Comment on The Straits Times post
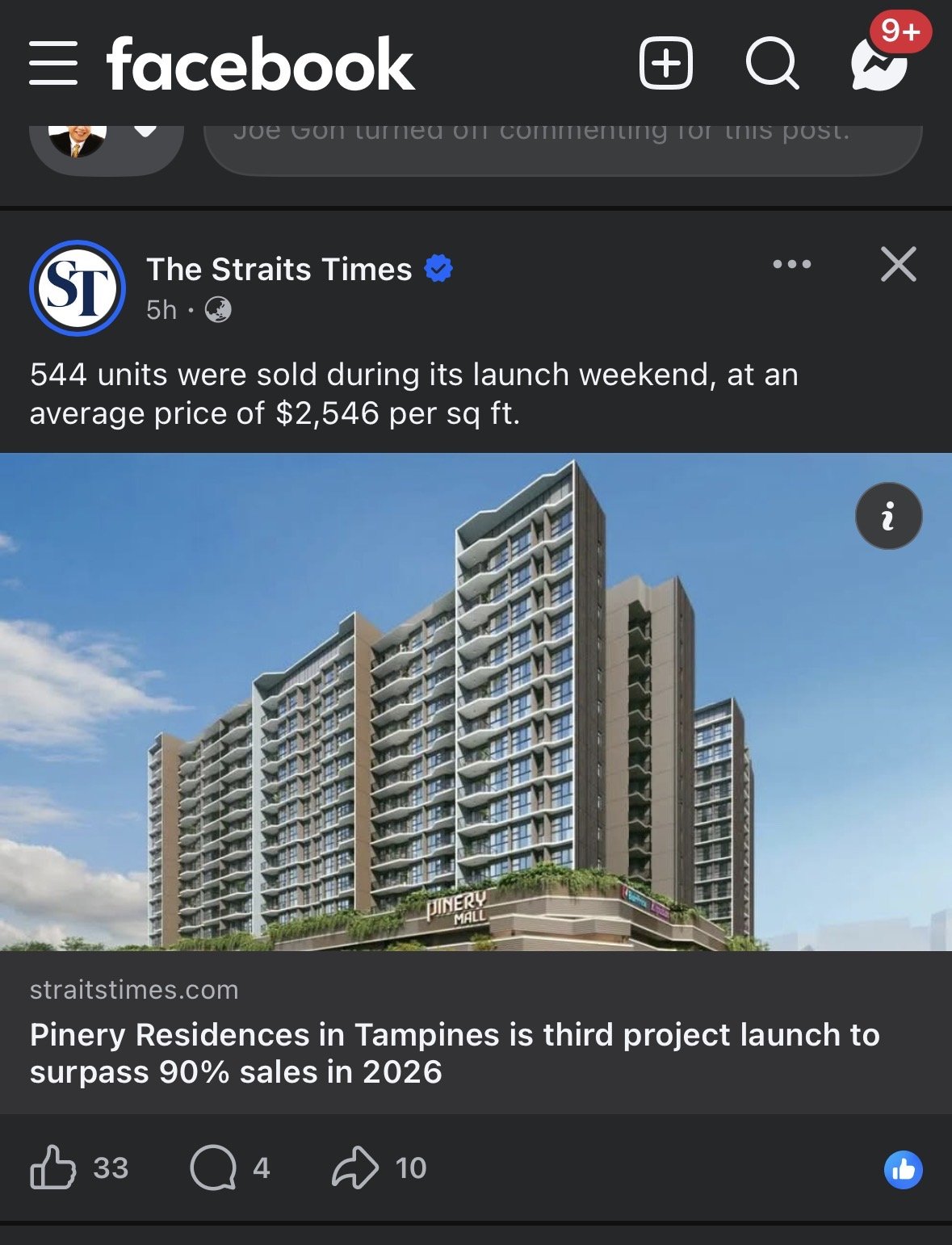This screenshot has width=952, height=1245. (x=213, y=1167)
